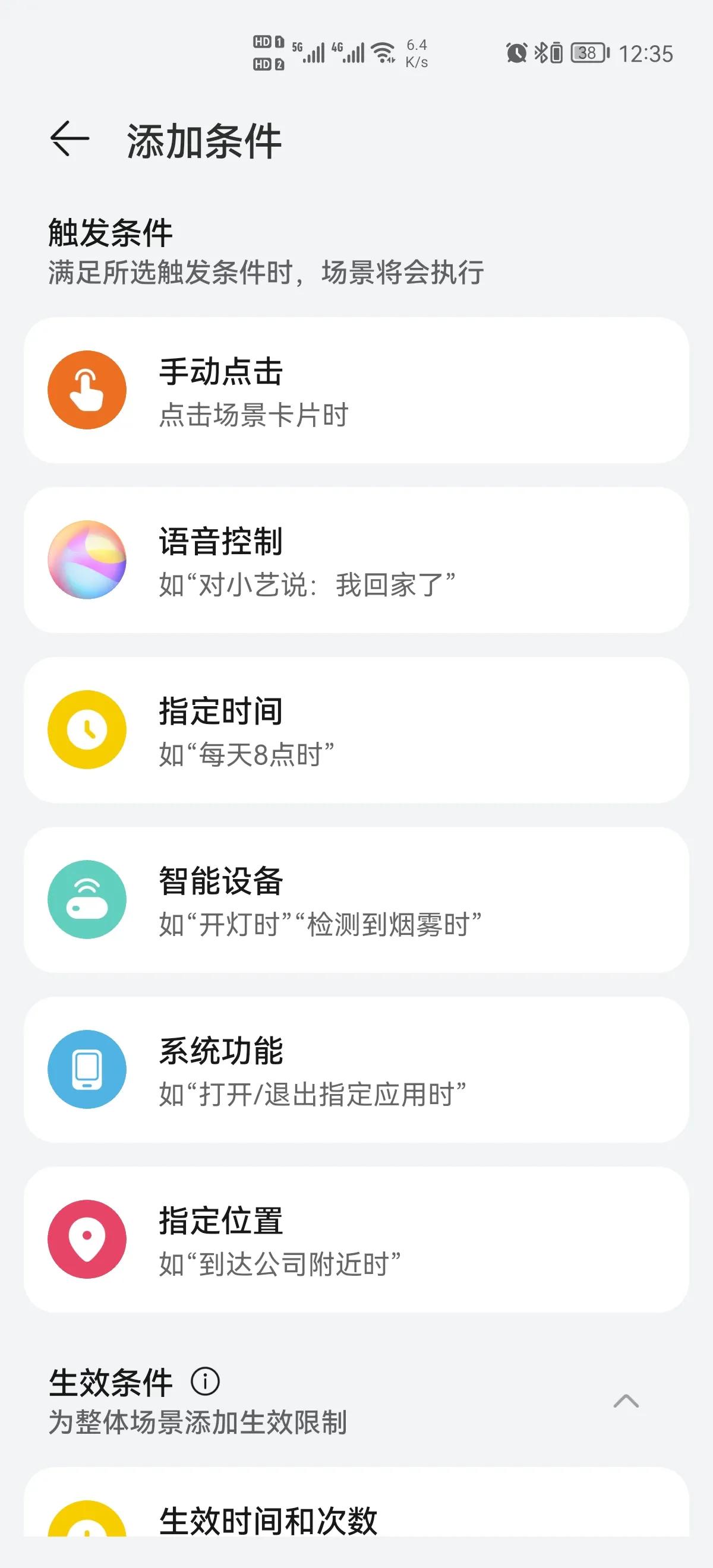Select the green smart device icon
Viewport: 713px width, 1568px height.
click(87, 900)
